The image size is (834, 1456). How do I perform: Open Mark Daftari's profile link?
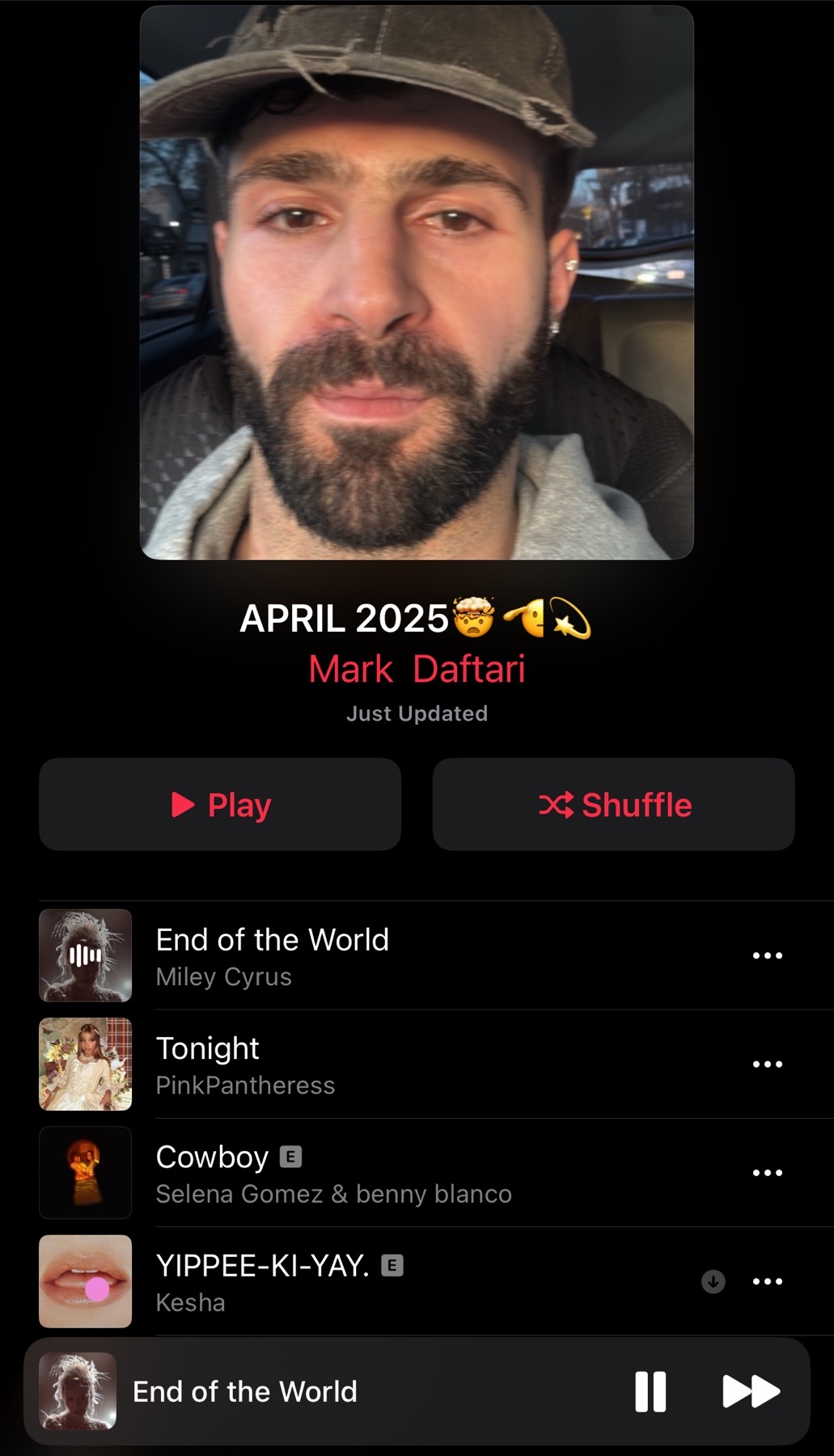tap(417, 669)
